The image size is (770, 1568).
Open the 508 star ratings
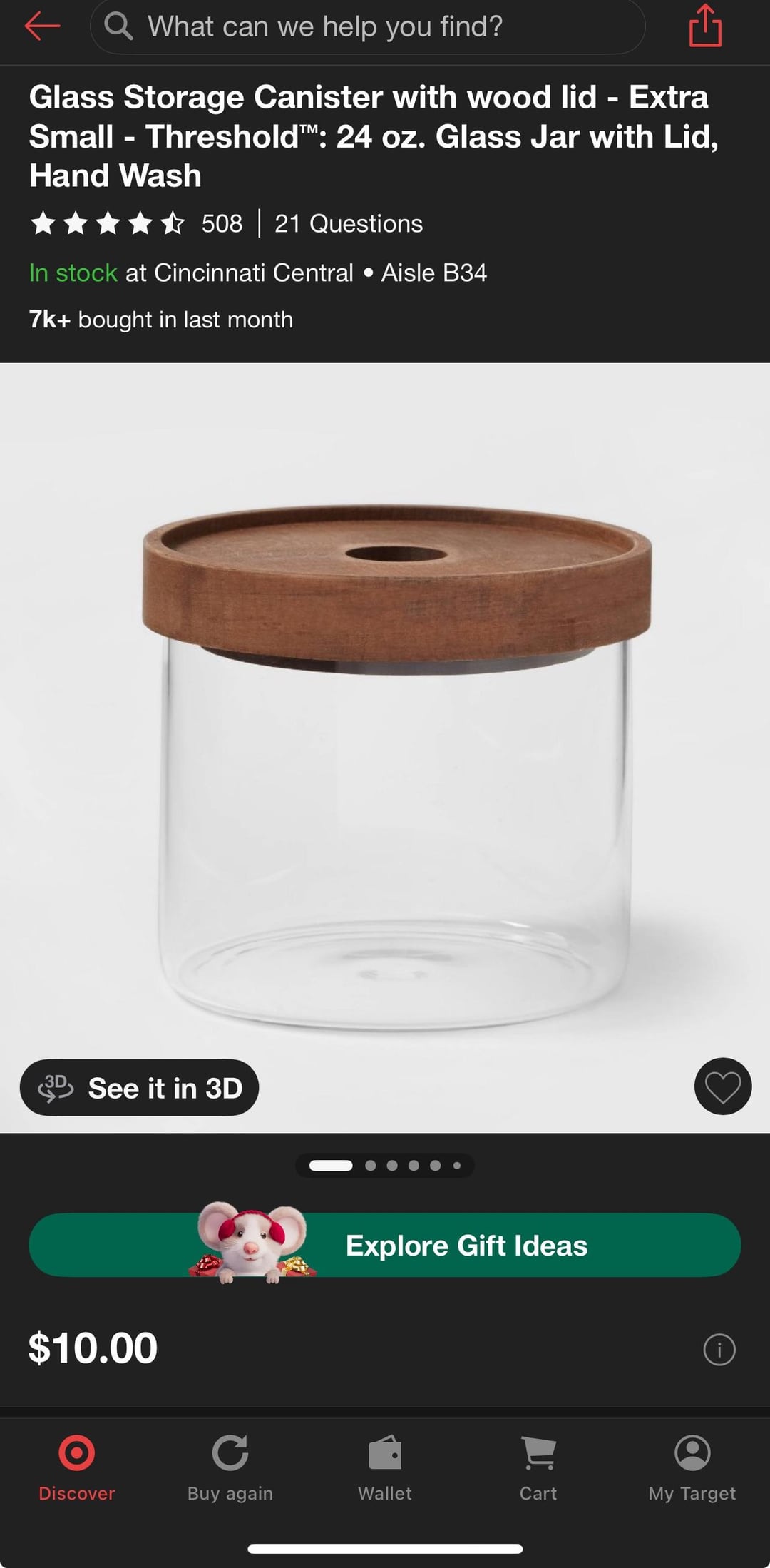[135, 224]
